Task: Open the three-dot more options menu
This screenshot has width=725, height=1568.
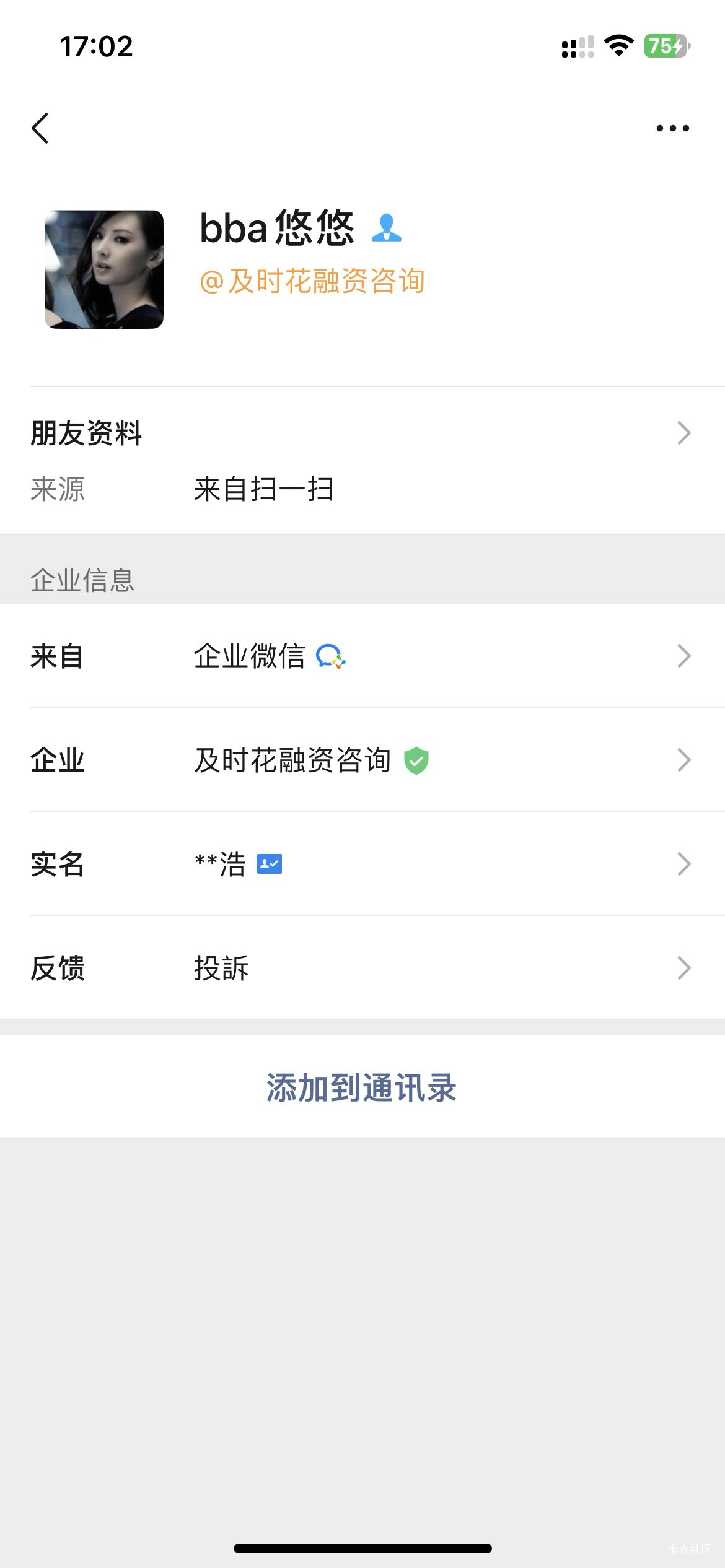Action: click(672, 128)
